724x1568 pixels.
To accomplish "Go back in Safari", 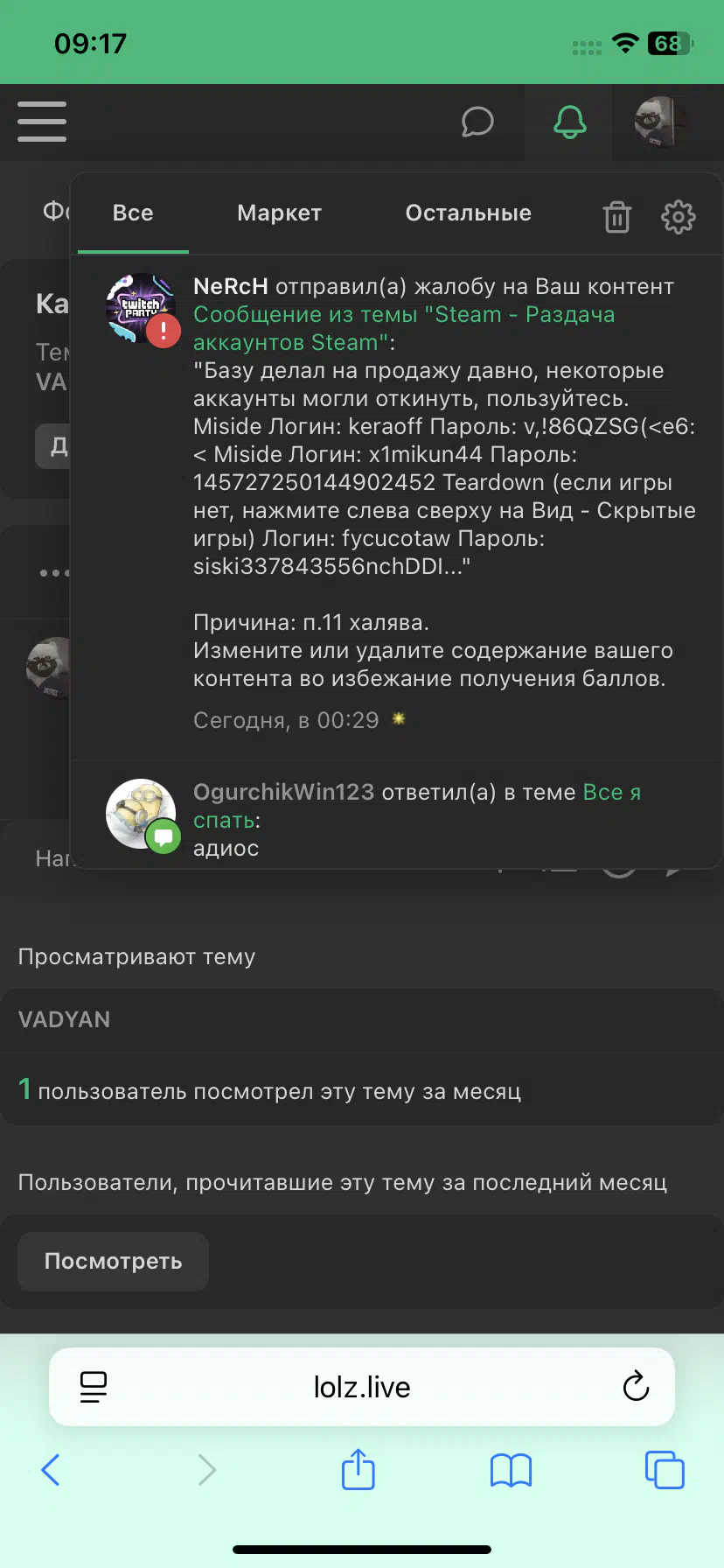I will (51, 1470).
